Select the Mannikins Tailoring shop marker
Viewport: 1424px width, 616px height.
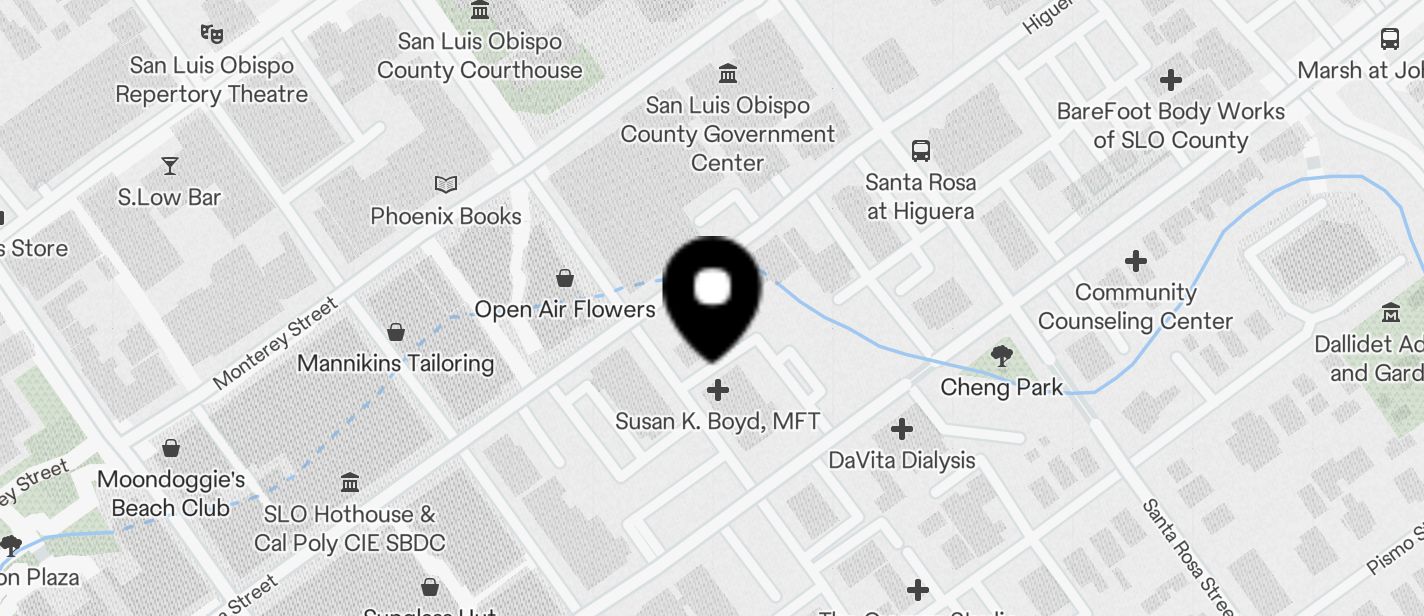396,332
